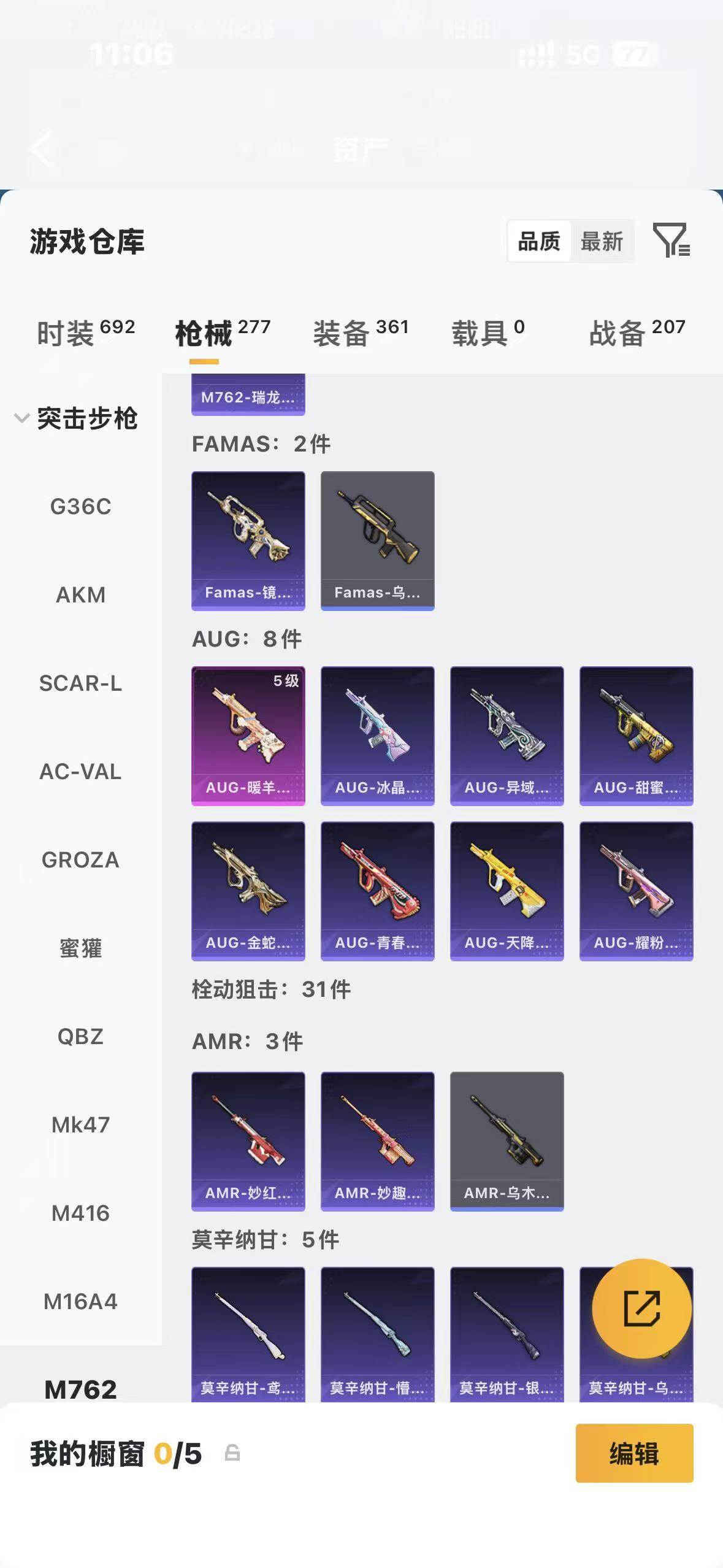The height and width of the screenshot is (1568, 723).
Task: Open the AMR-乌木 skin card
Action: 507,1141
